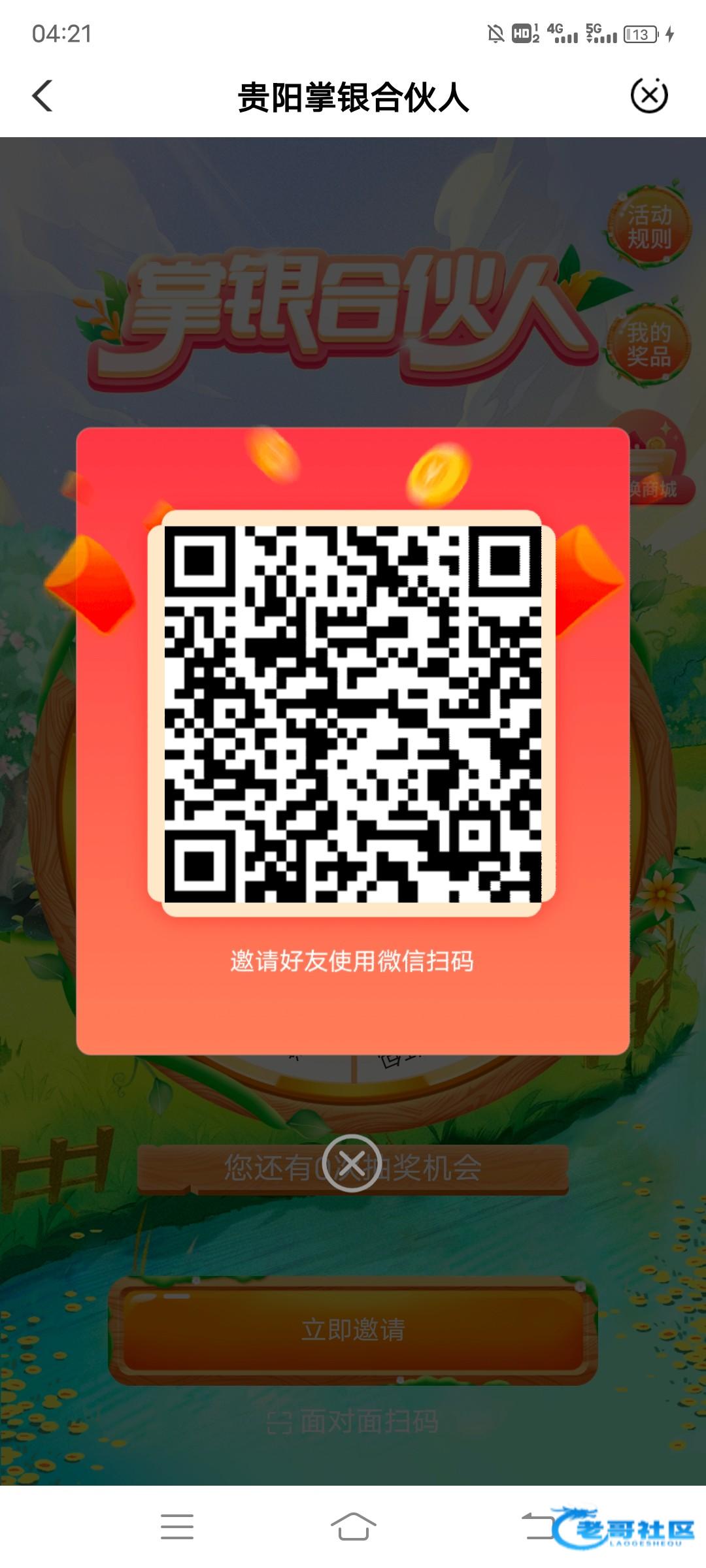The image size is (706, 1568).
Task: Dismiss the QR code invitation popup
Action: tap(352, 1164)
